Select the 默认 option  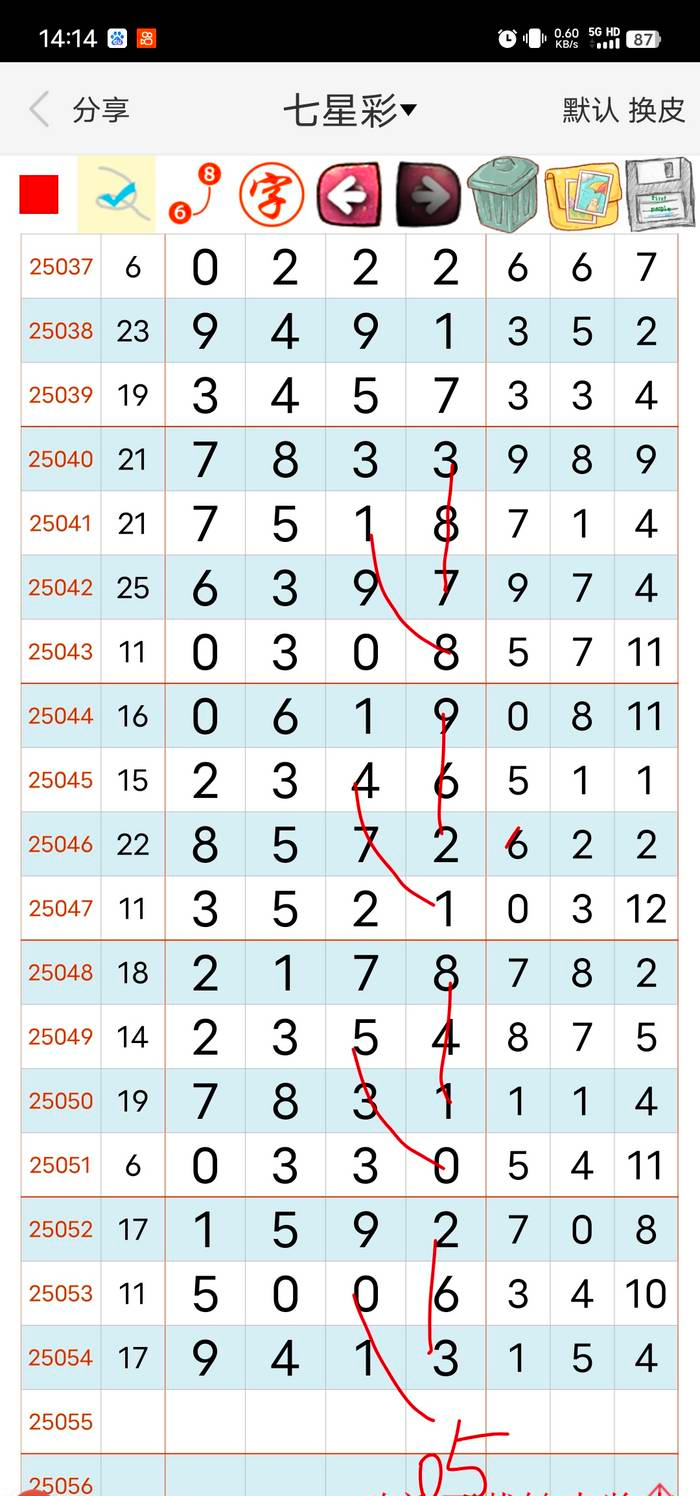590,109
